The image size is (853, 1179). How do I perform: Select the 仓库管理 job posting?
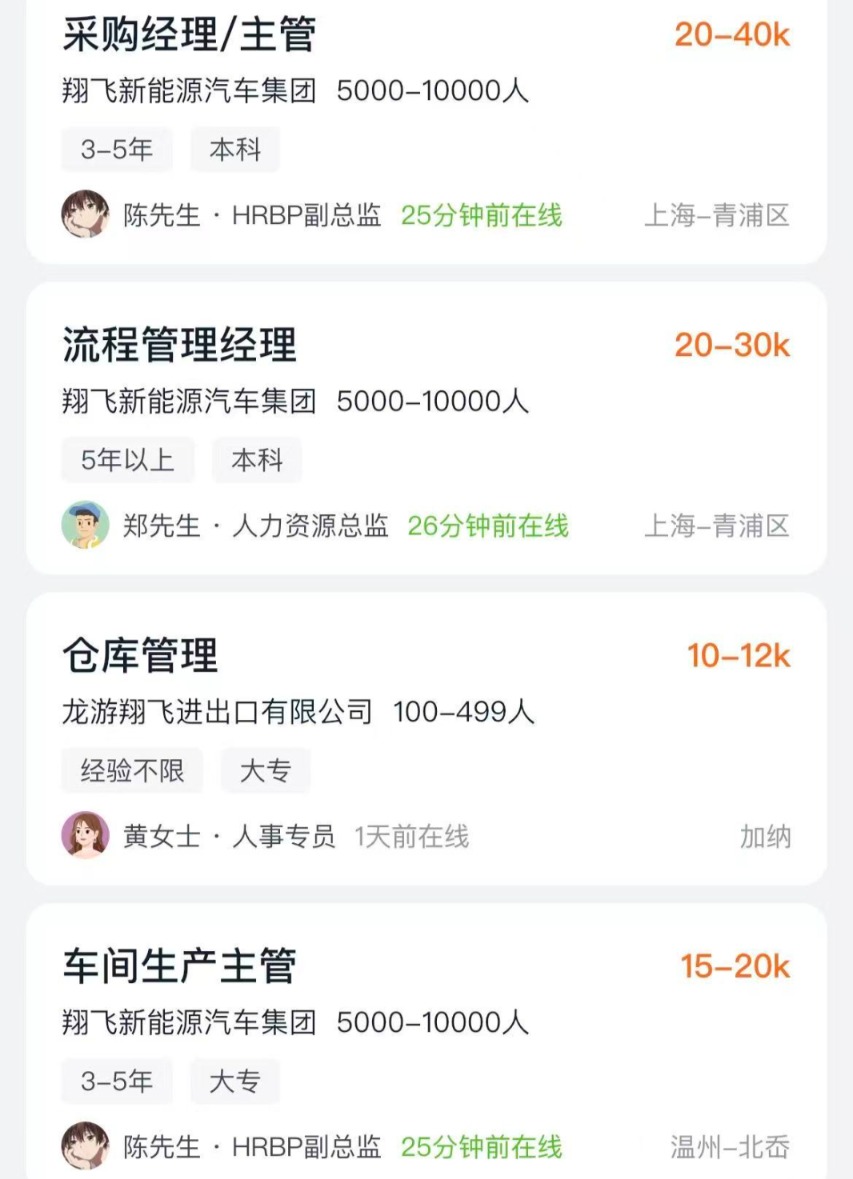[140, 656]
